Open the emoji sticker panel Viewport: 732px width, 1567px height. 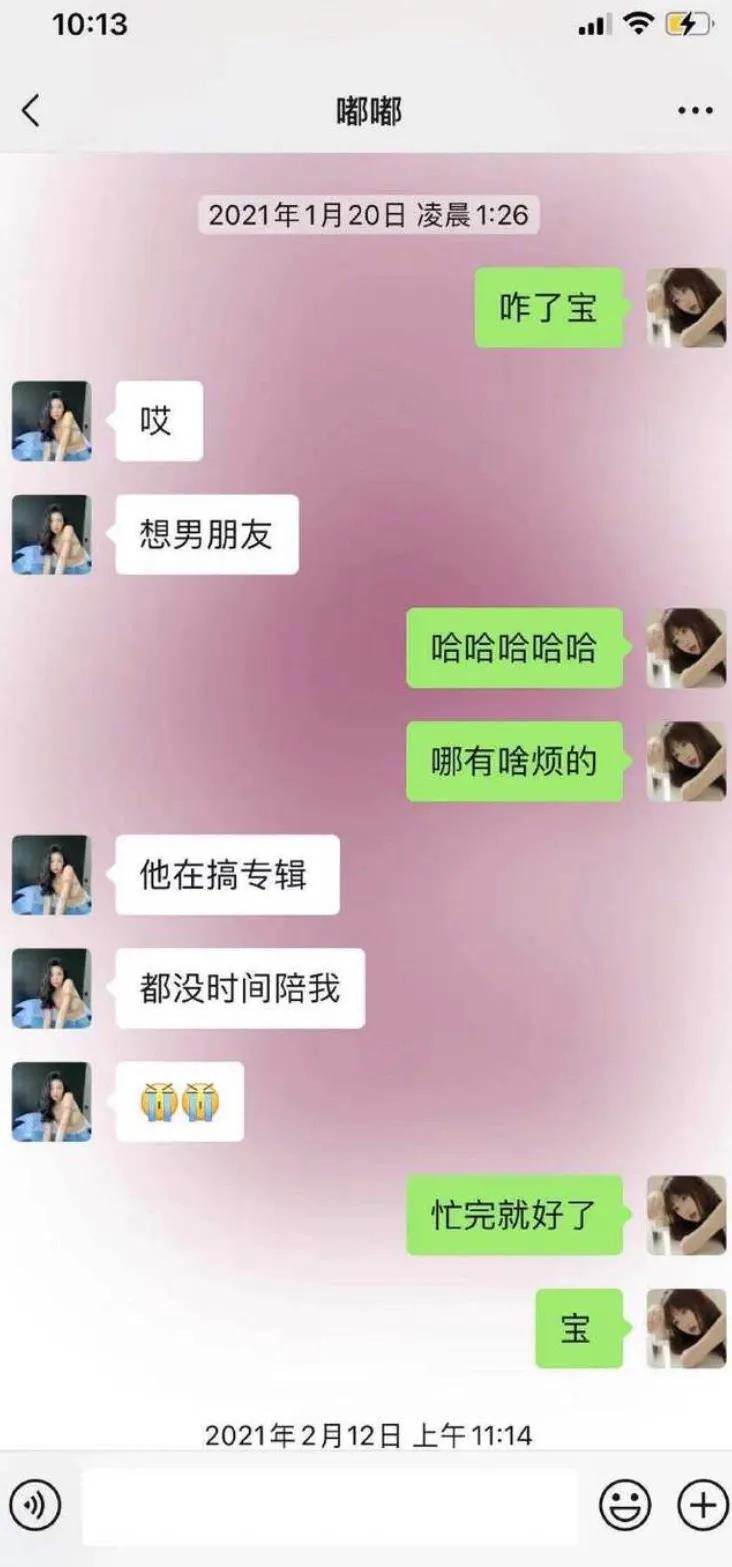[625, 1505]
